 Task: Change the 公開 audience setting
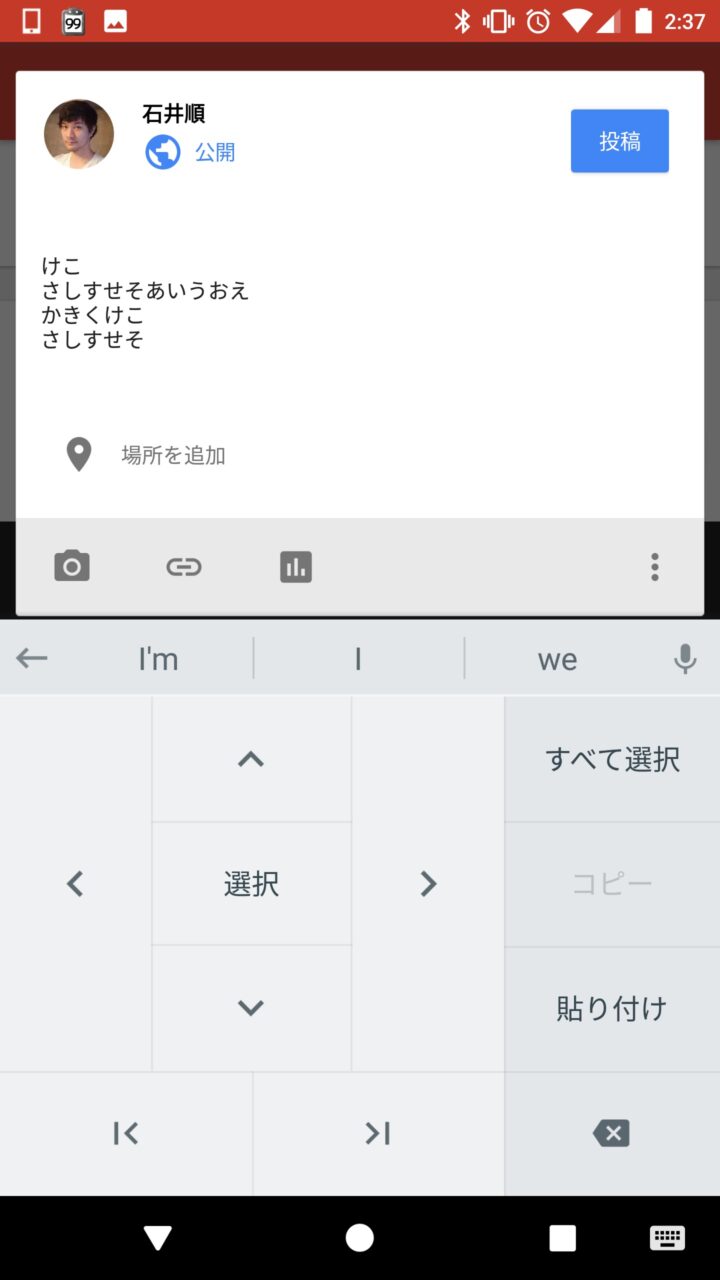tap(192, 152)
